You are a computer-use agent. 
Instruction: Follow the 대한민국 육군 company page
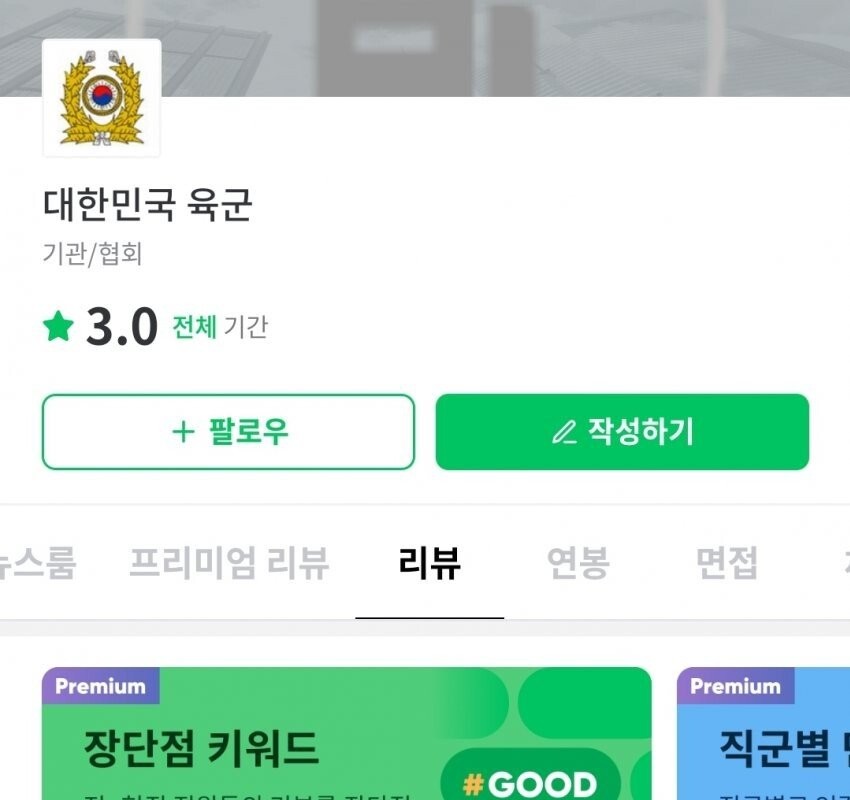coord(228,432)
